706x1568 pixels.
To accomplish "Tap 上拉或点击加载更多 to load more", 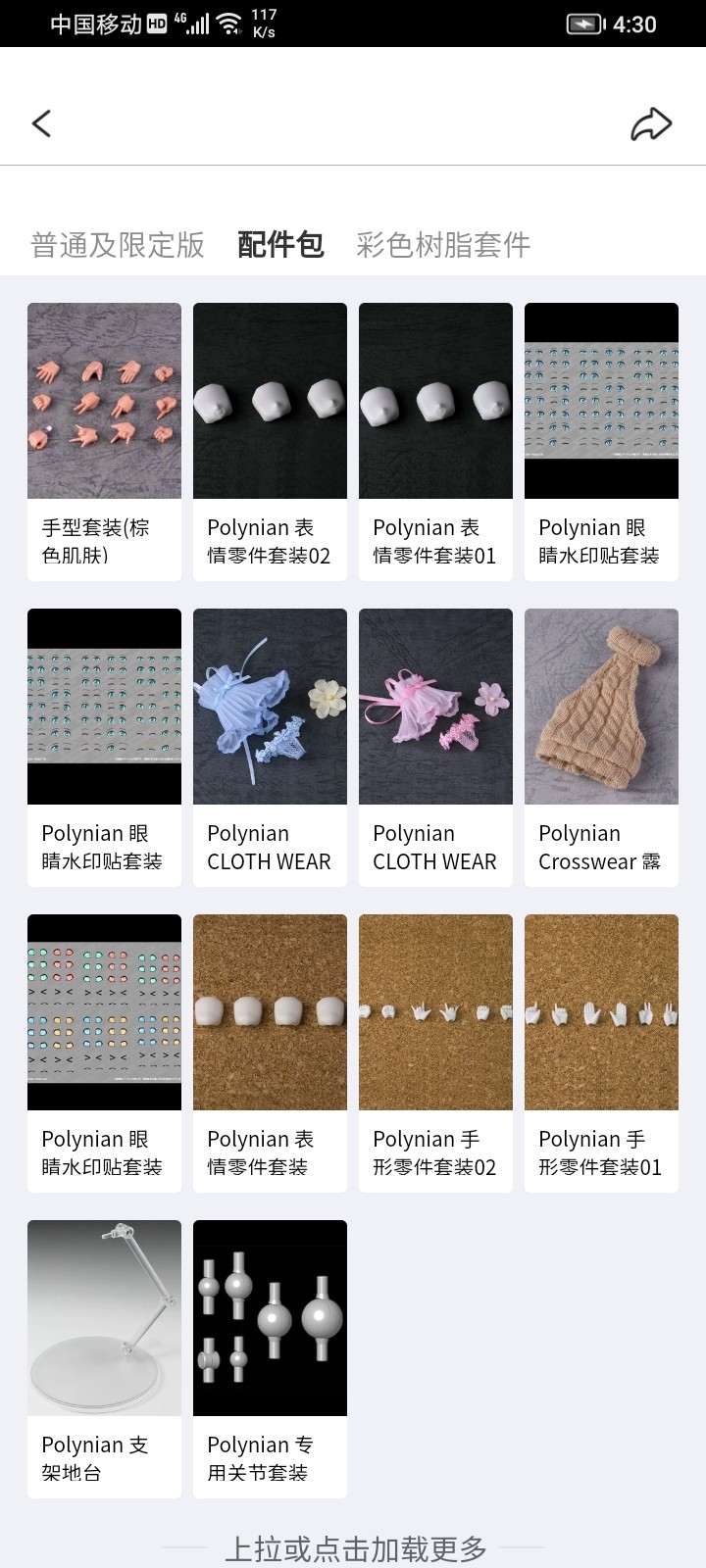I will click(355, 1548).
